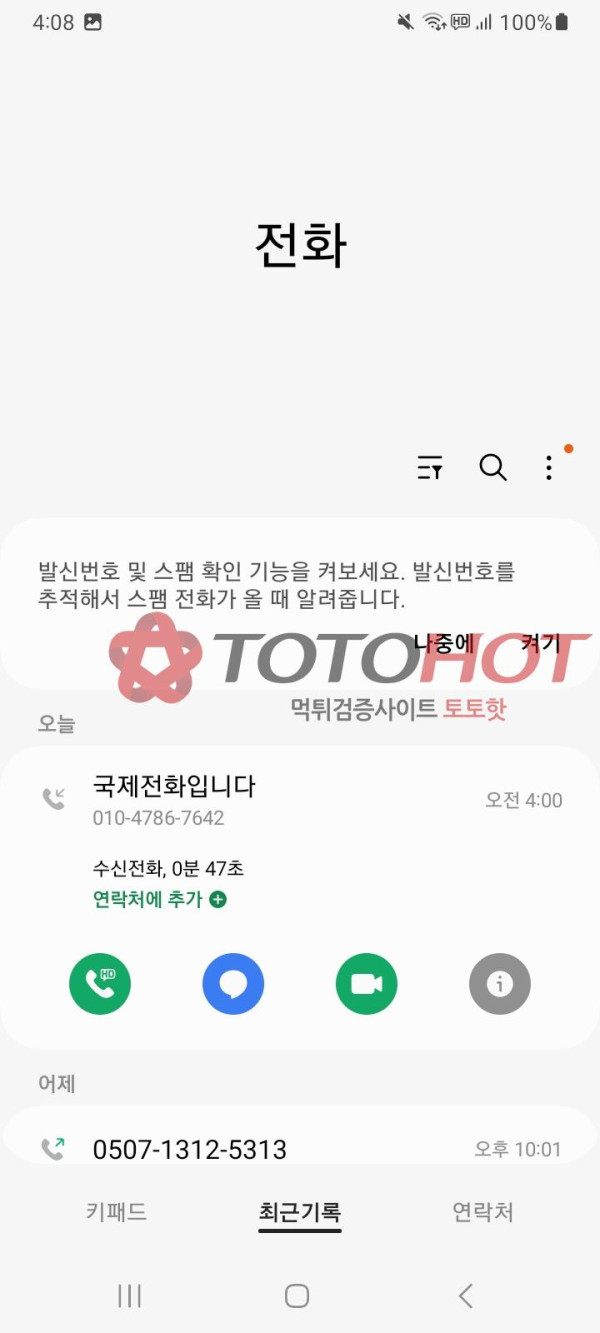Start a video call with 010-4786-7642
This screenshot has height=1333, width=600.
click(x=366, y=984)
